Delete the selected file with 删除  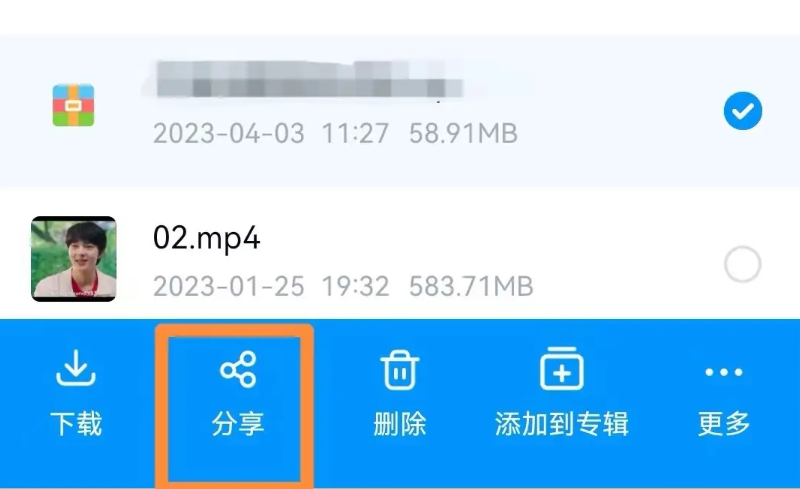click(400, 396)
